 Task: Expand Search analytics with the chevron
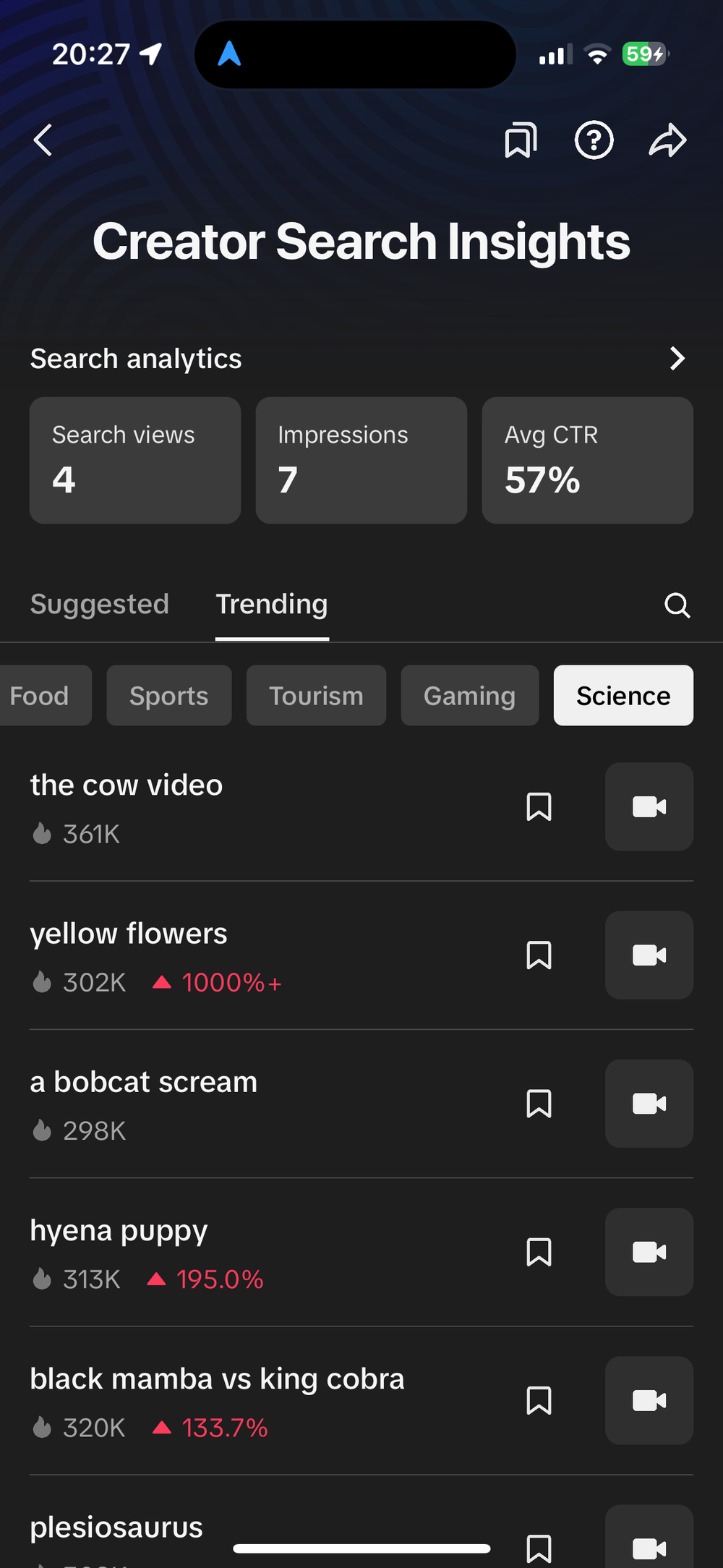(x=677, y=358)
